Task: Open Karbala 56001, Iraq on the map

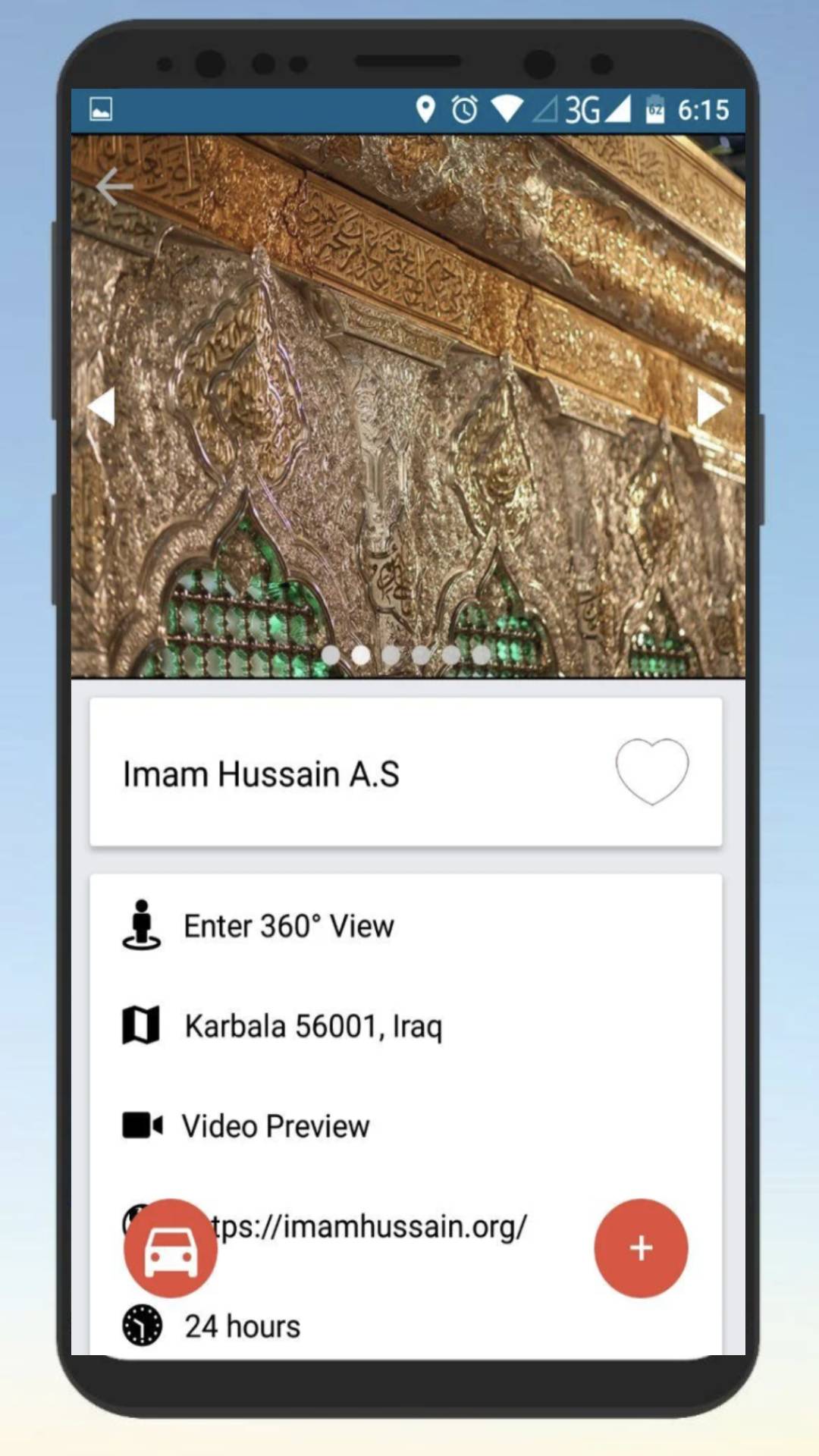Action: pyautogui.click(x=312, y=1026)
